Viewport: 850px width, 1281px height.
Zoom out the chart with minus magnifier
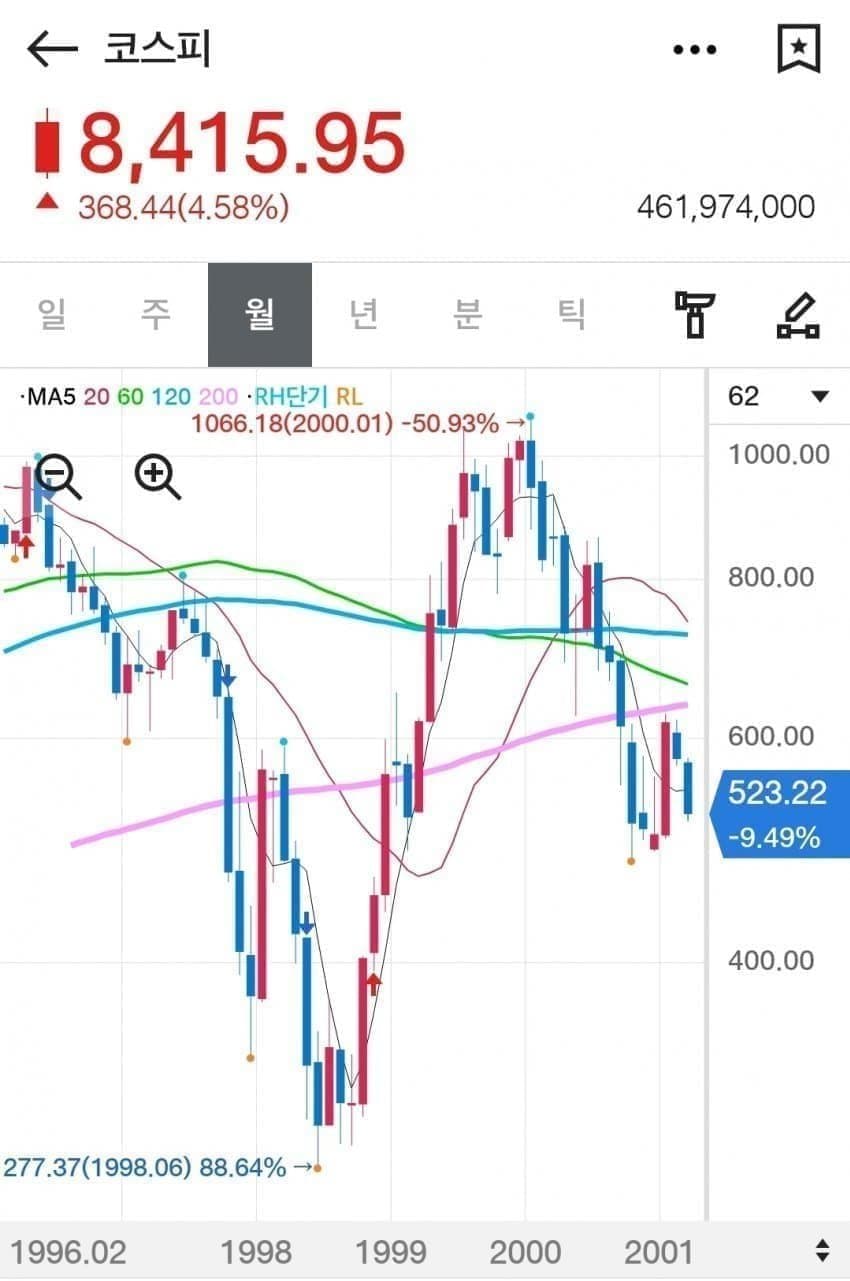click(60, 477)
